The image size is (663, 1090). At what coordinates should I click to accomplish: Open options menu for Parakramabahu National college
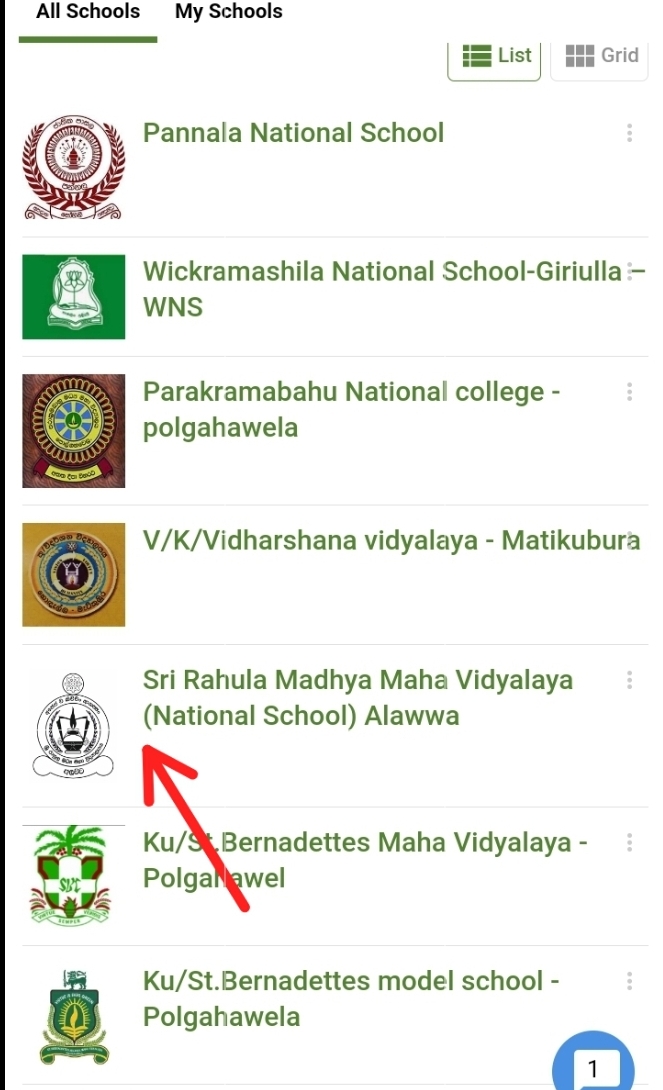click(629, 392)
